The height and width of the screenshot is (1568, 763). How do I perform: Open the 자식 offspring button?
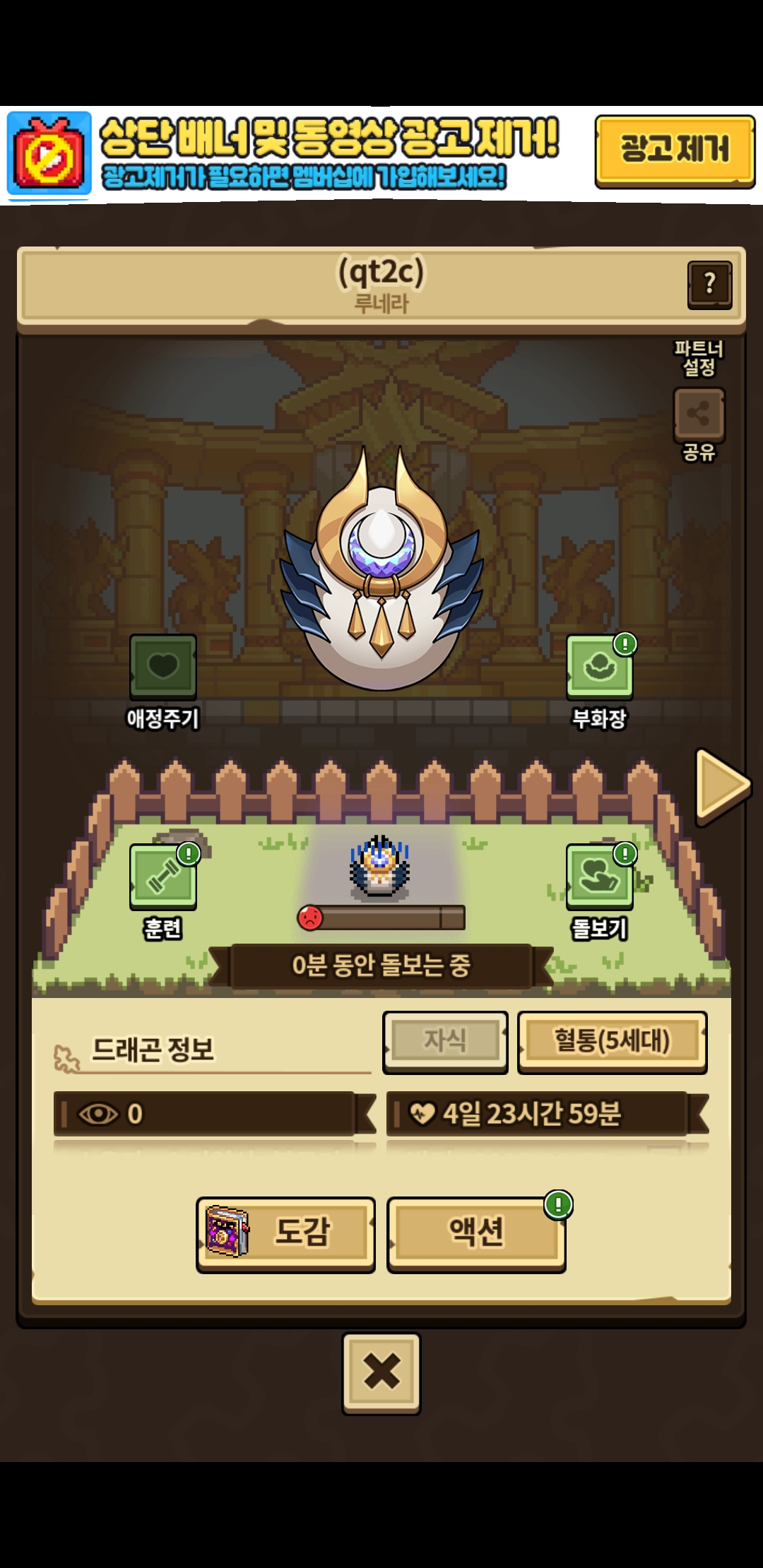pos(445,1042)
